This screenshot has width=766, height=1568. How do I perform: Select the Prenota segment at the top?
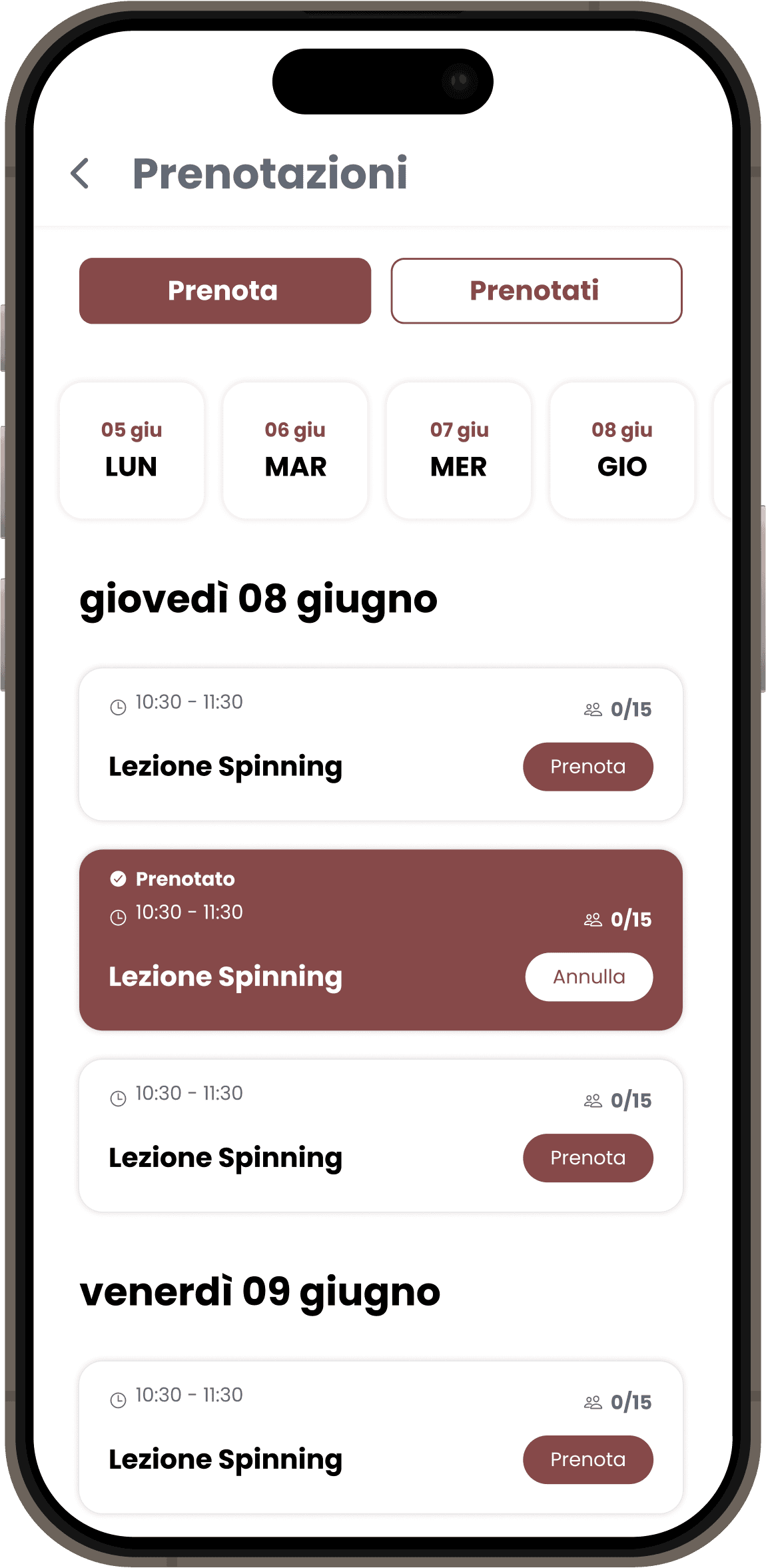pos(224,291)
